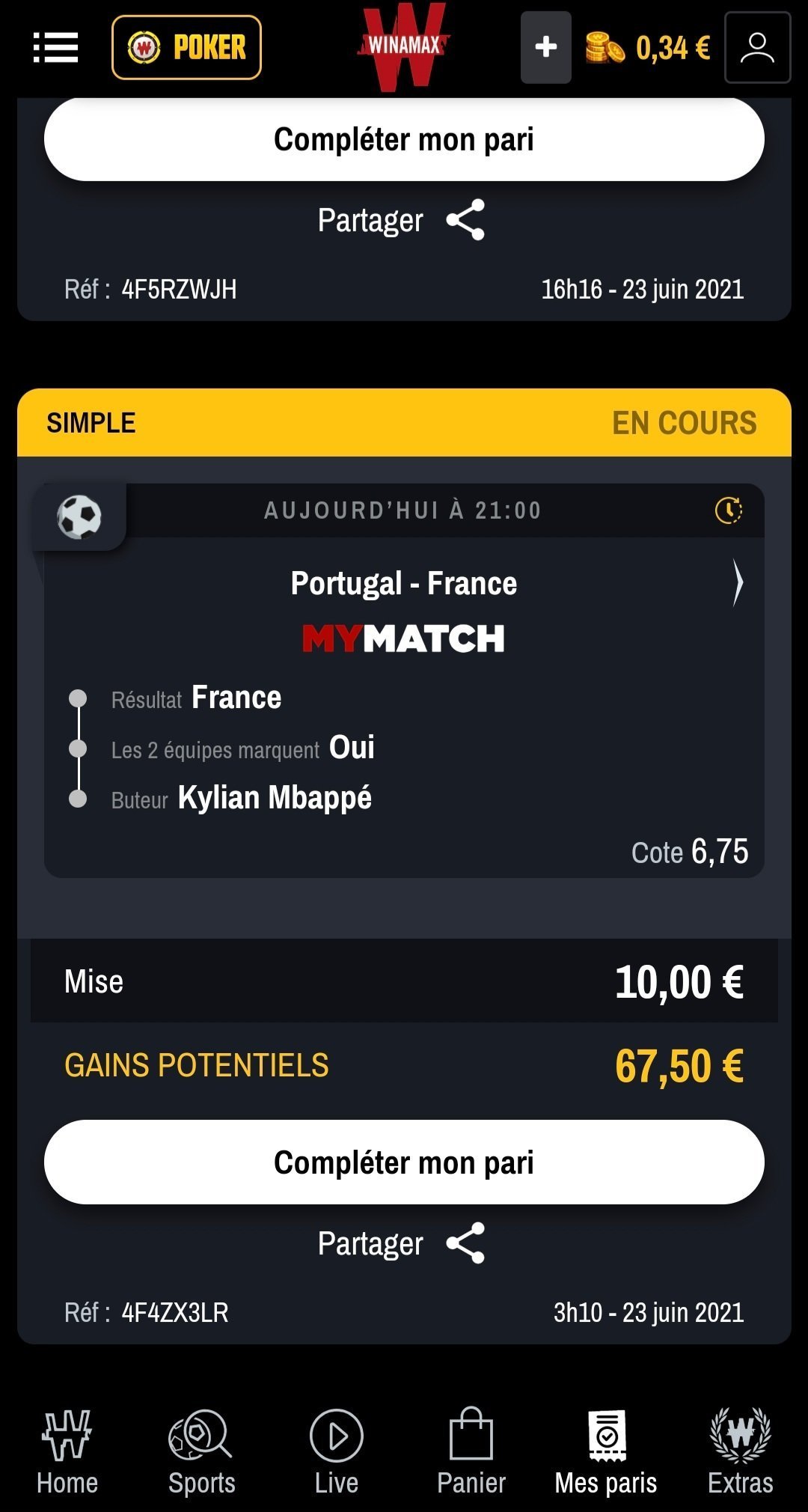Tap Compléter mon pari for bet 4F5RZWJH

[404, 139]
